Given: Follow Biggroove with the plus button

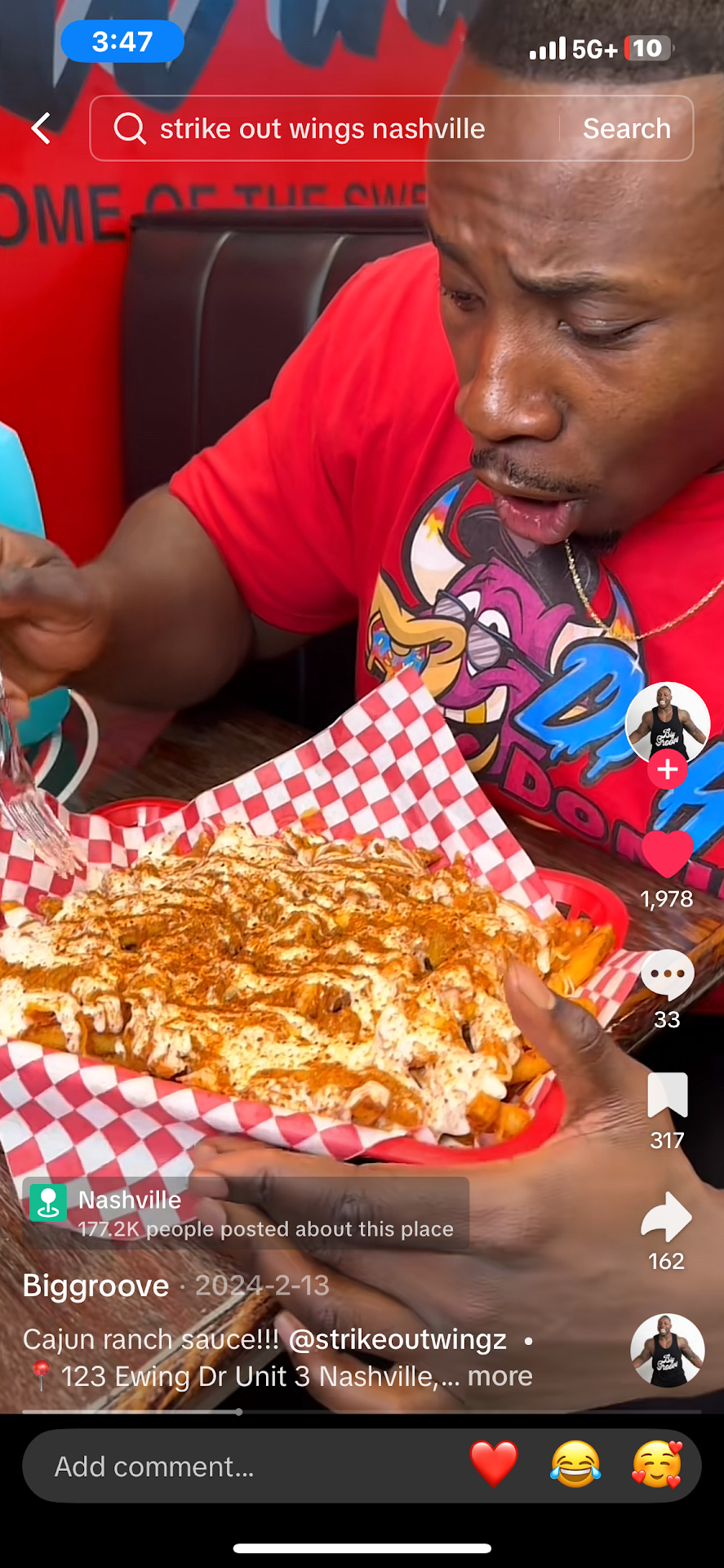Looking at the screenshot, I should (x=667, y=769).
